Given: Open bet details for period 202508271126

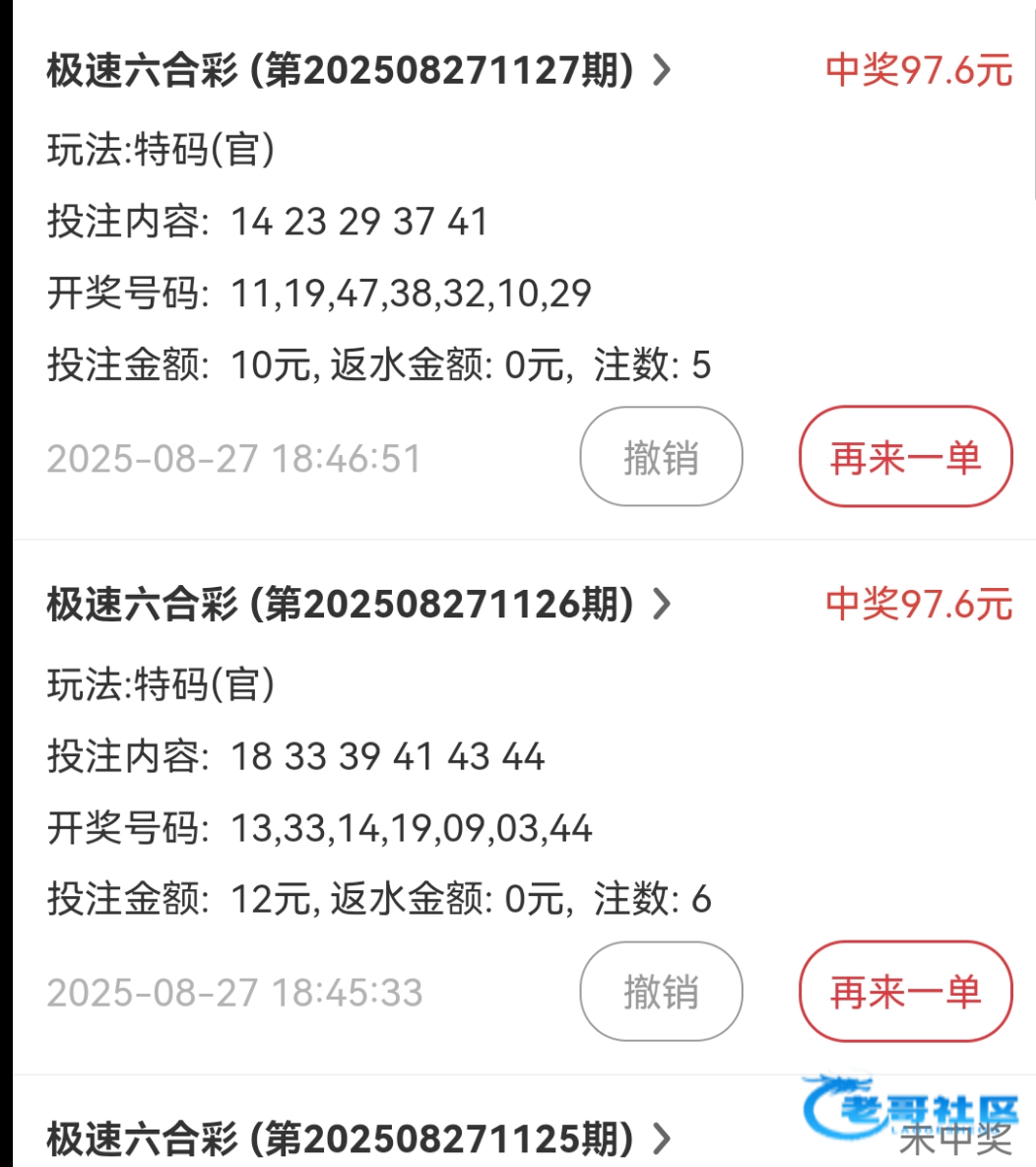Looking at the screenshot, I should [x=359, y=604].
